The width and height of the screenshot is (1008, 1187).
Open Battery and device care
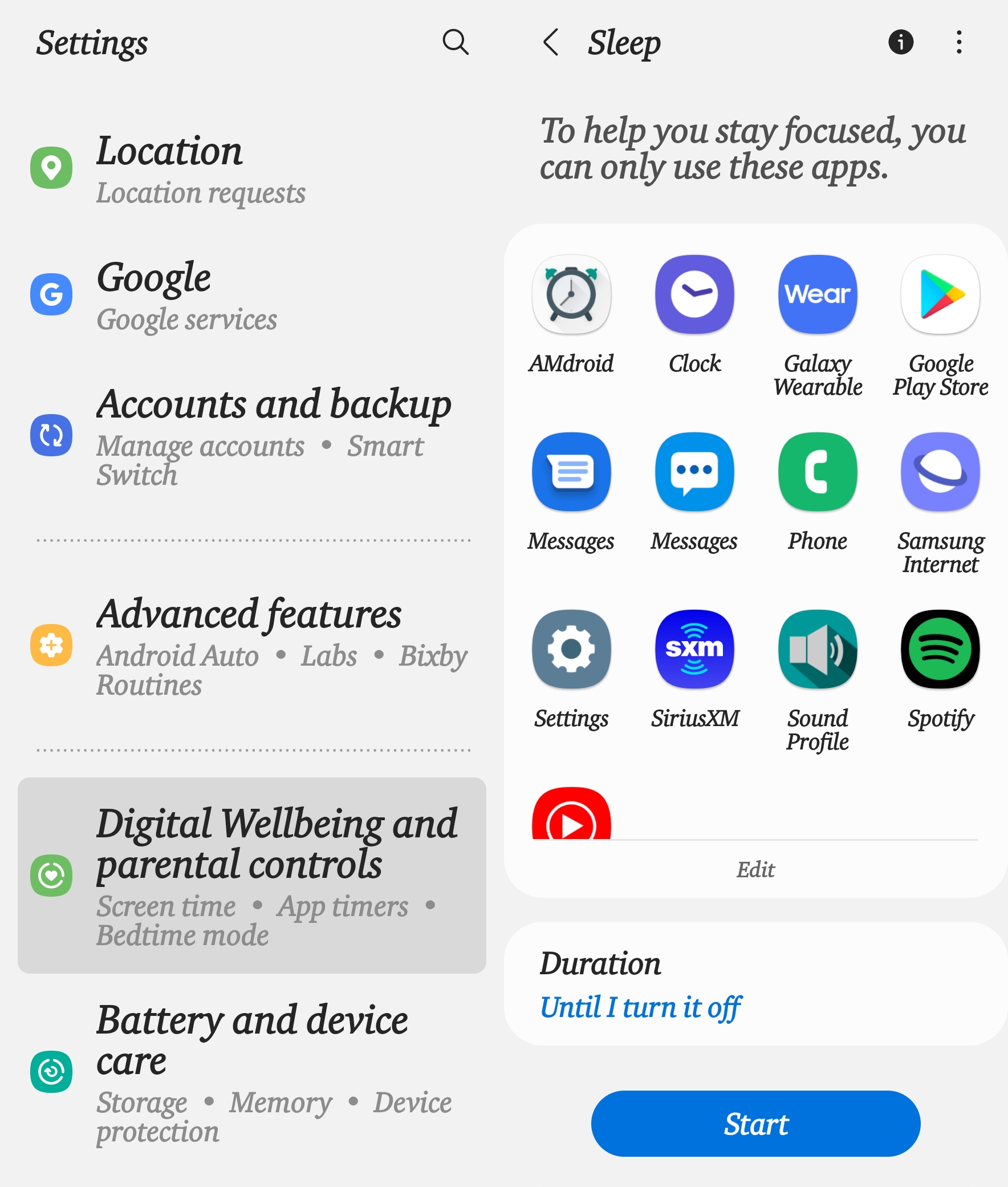(x=251, y=1072)
